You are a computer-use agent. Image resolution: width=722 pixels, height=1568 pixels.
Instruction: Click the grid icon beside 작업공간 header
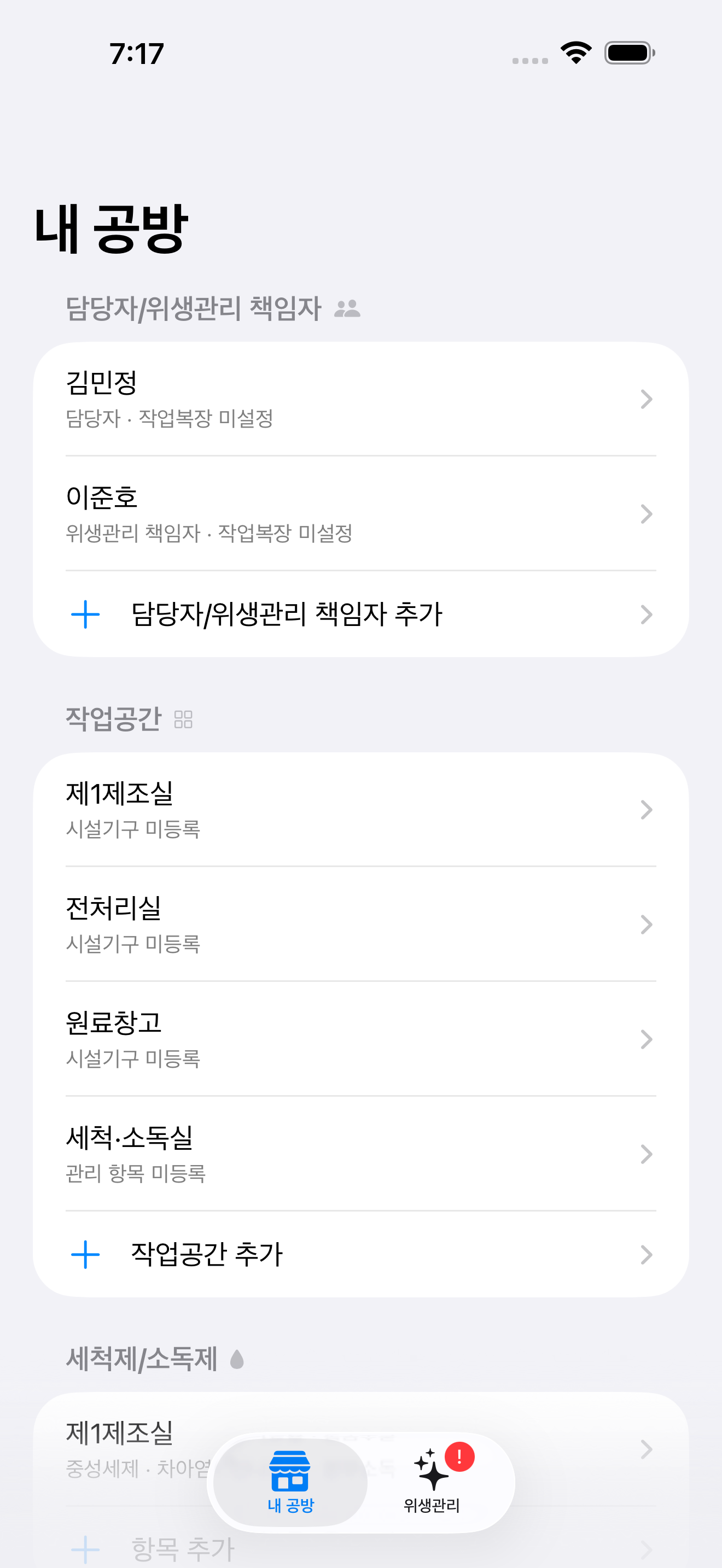[x=184, y=720]
